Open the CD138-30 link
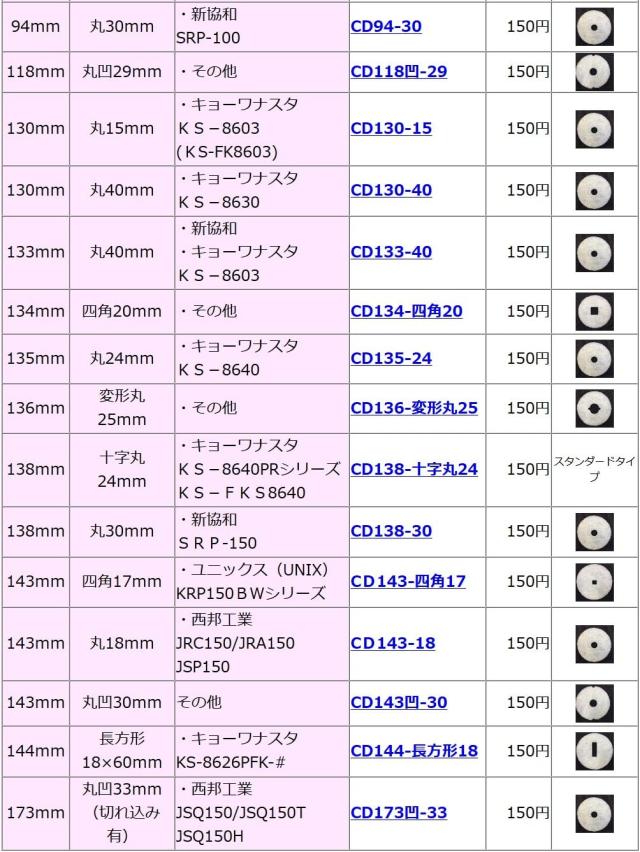Screen dimensions: 640x852 tap(391, 531)
